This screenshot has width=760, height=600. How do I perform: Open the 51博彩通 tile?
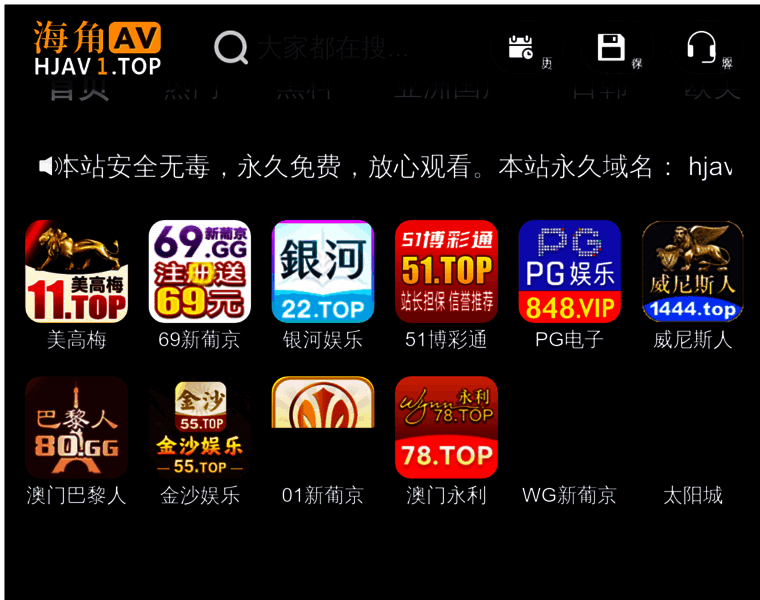click(446, 272)
